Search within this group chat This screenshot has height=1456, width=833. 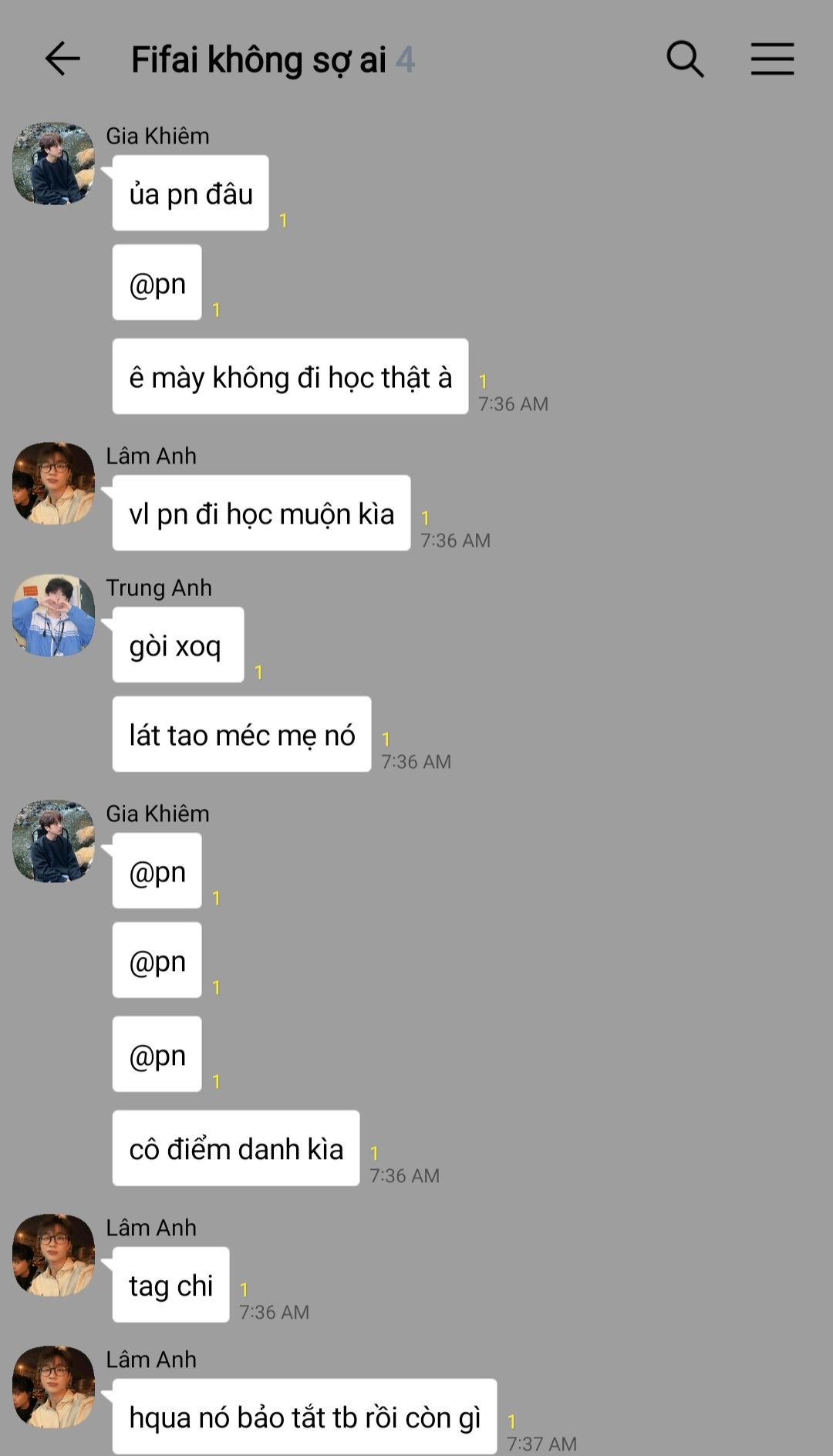coord(685,59)
